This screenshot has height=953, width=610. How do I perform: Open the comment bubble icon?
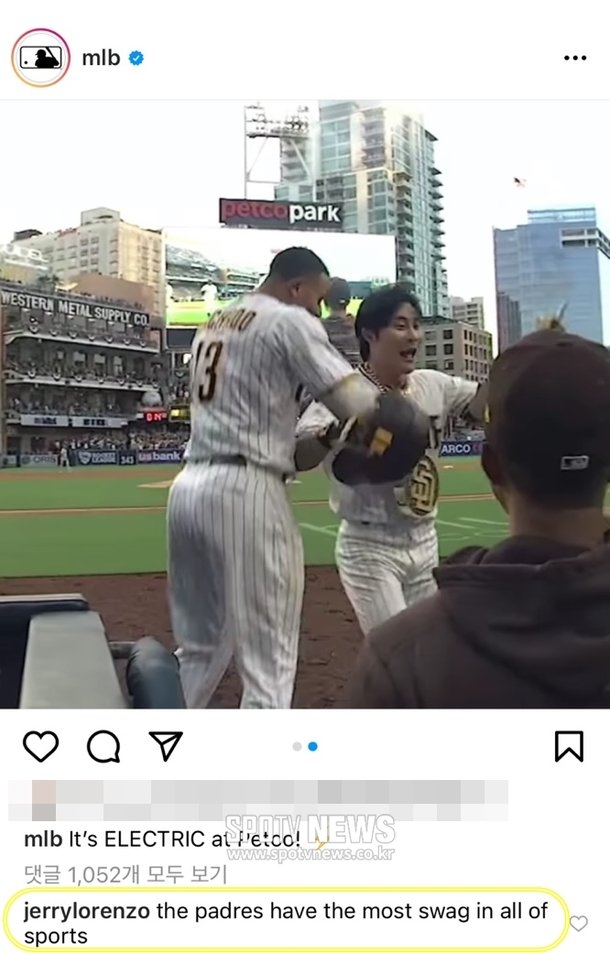pyautogui.click(x=103, y=746)
